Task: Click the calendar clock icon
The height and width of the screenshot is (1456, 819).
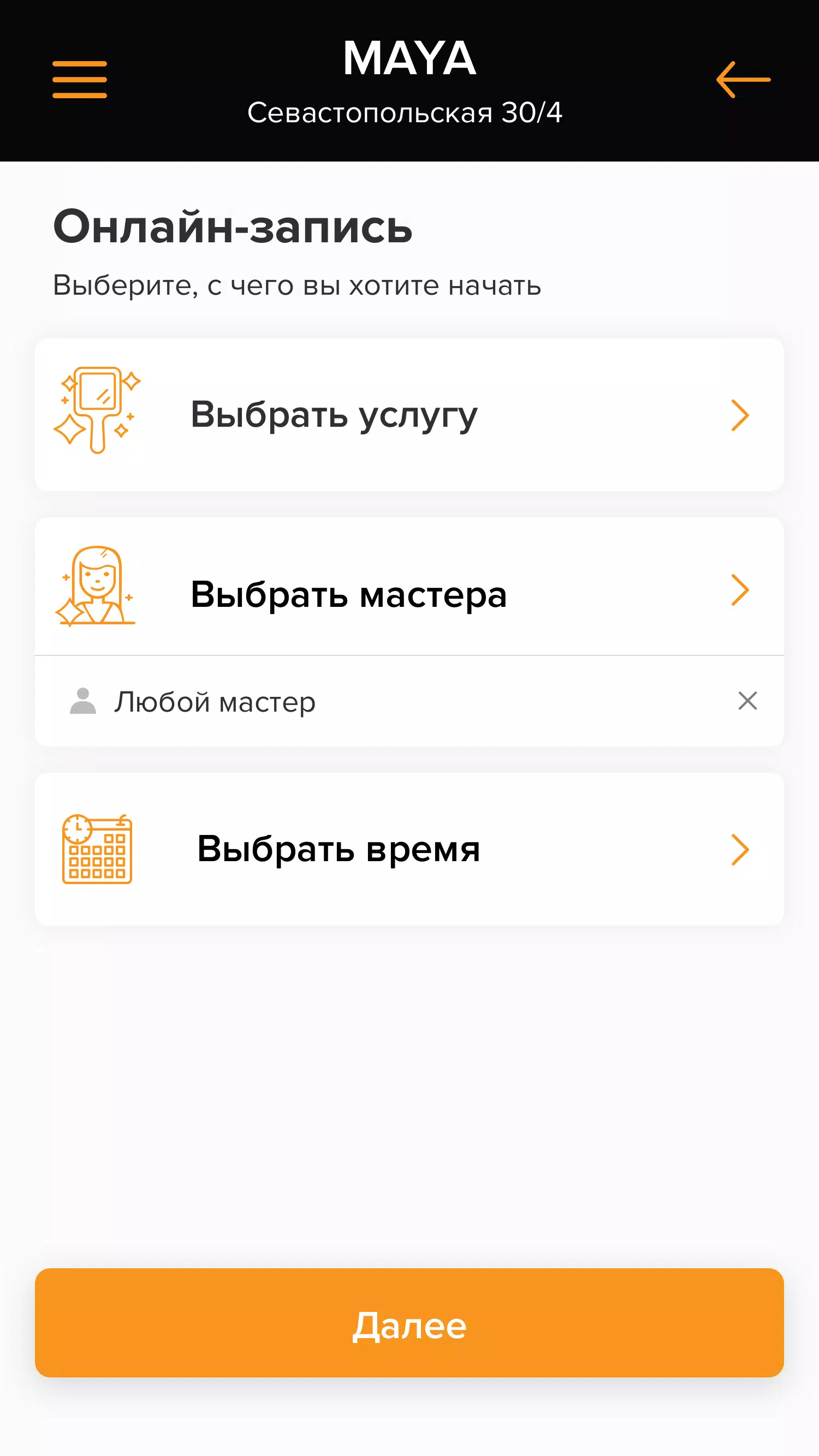Action: point(97,850)
